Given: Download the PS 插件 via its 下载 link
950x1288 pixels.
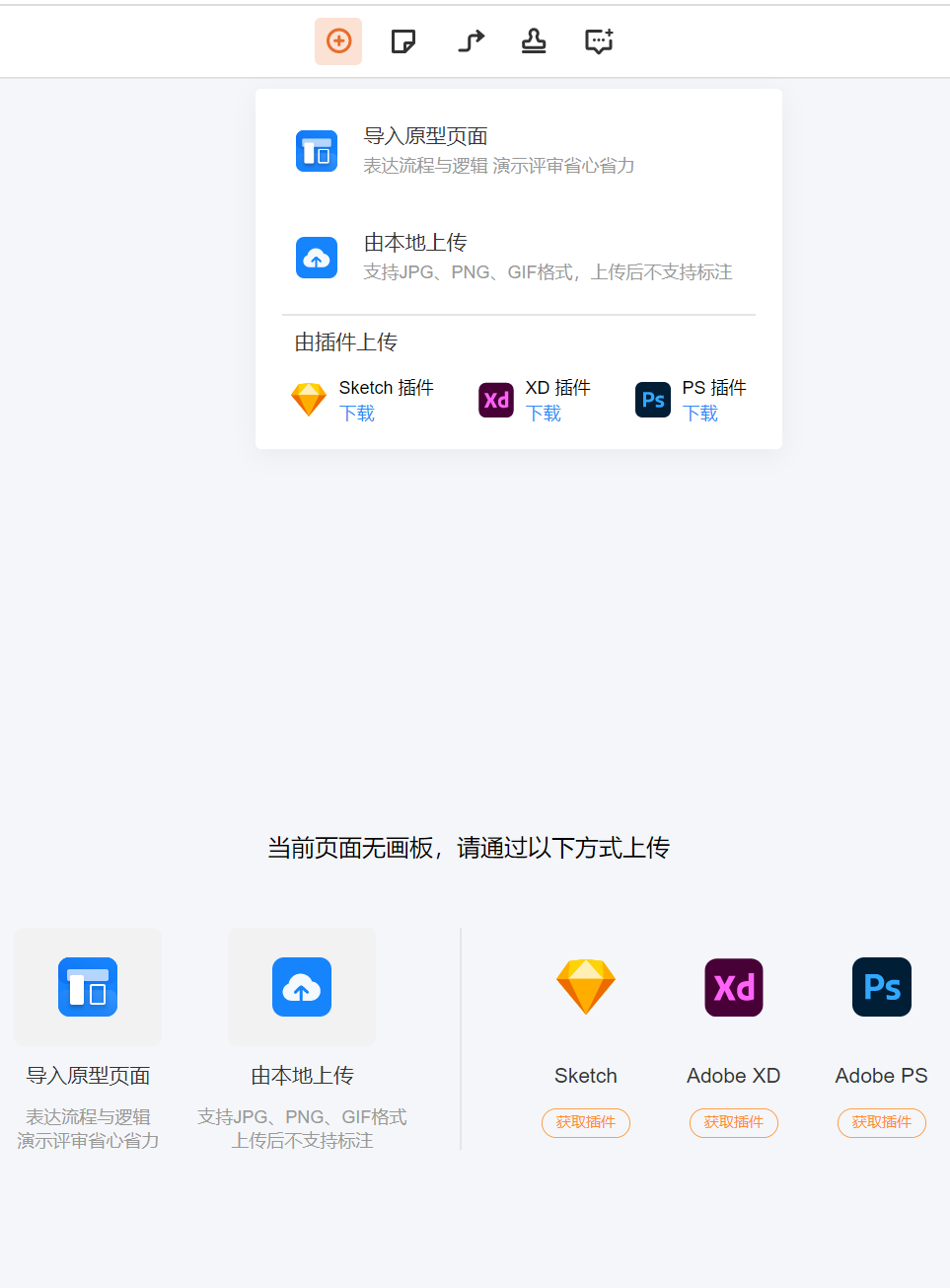Looking at the screenshot, I should [699, 413].
